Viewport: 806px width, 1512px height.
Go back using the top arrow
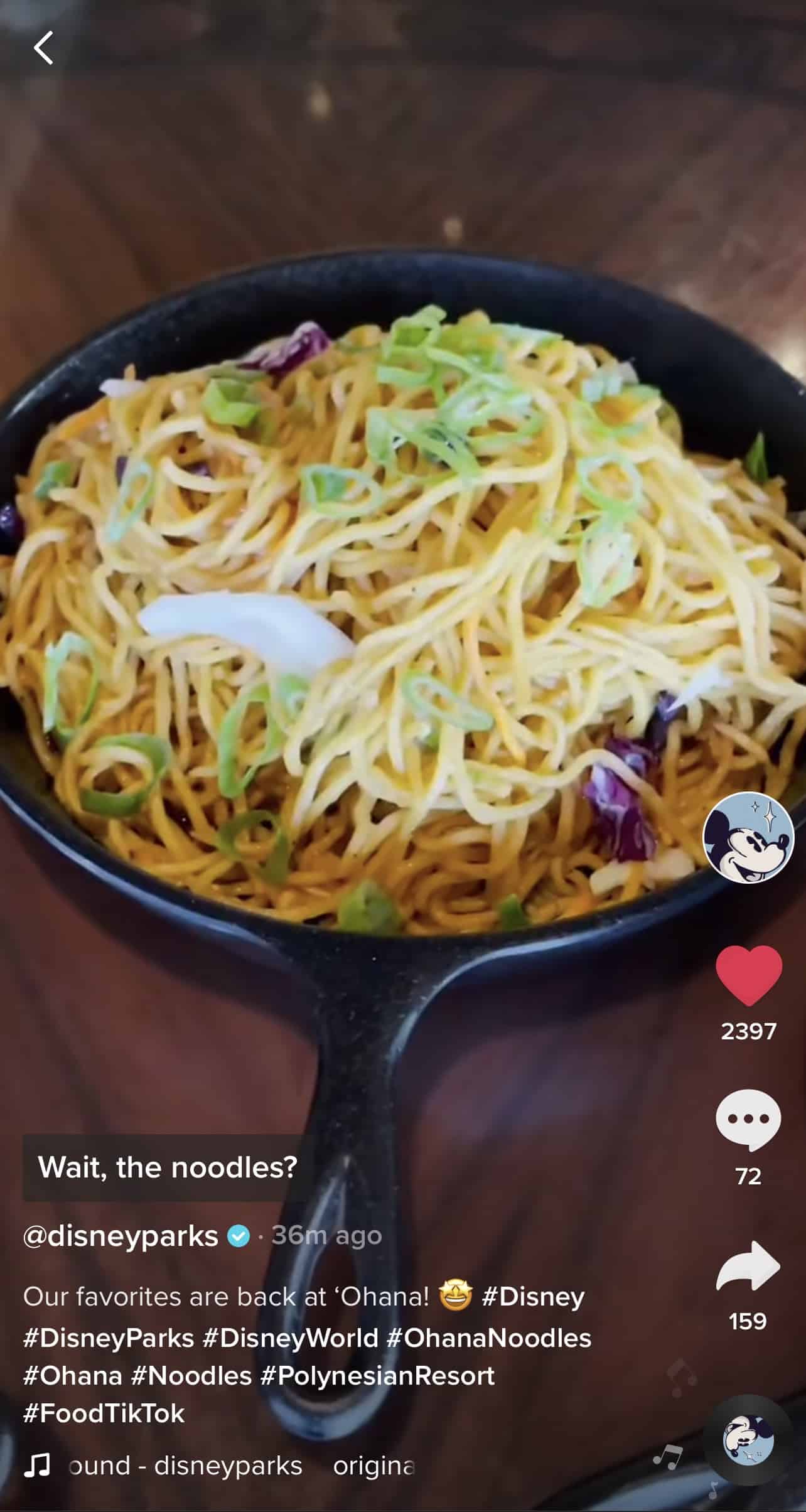coord(43,48)
